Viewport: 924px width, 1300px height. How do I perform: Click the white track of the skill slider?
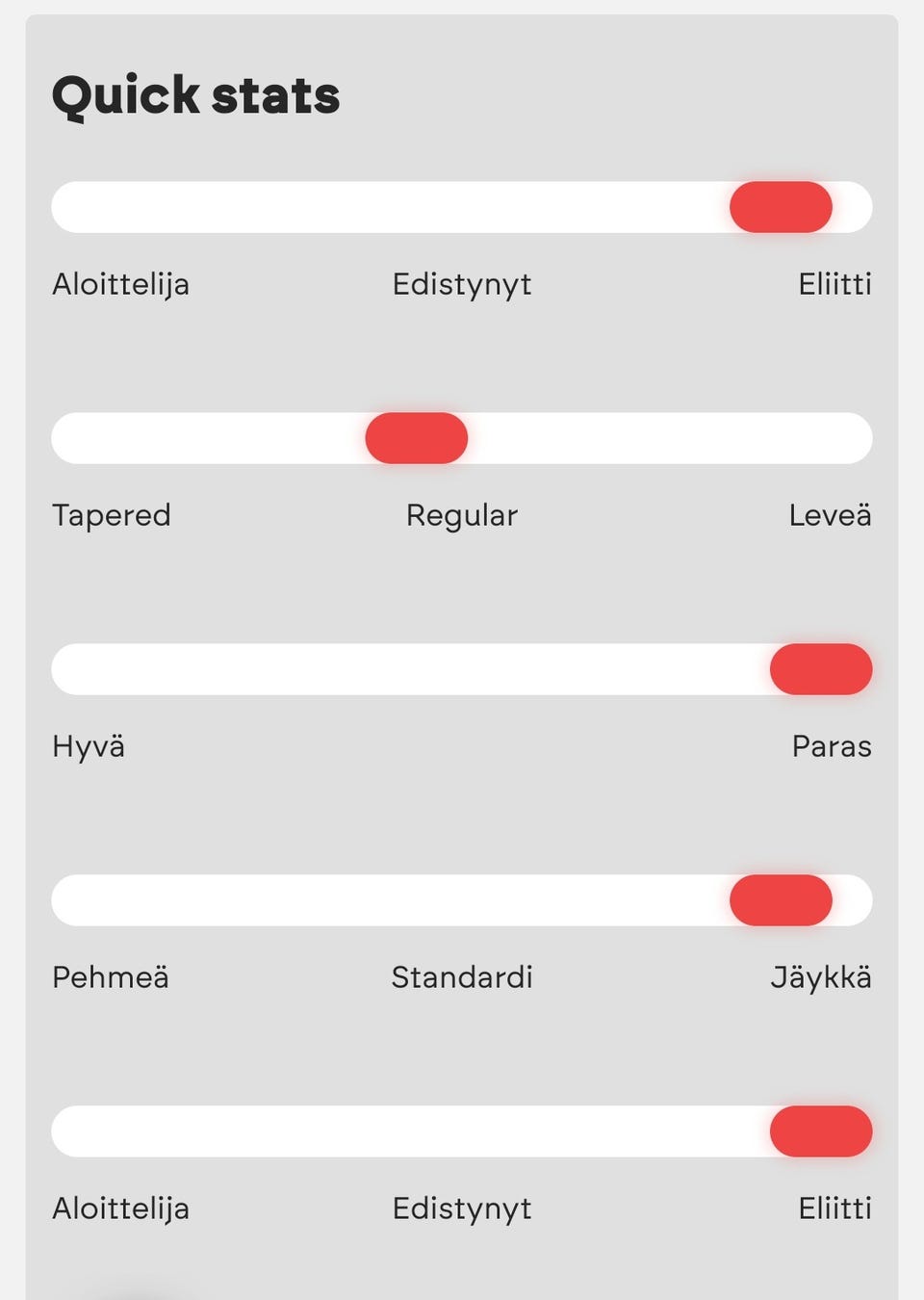coord(385,207)
